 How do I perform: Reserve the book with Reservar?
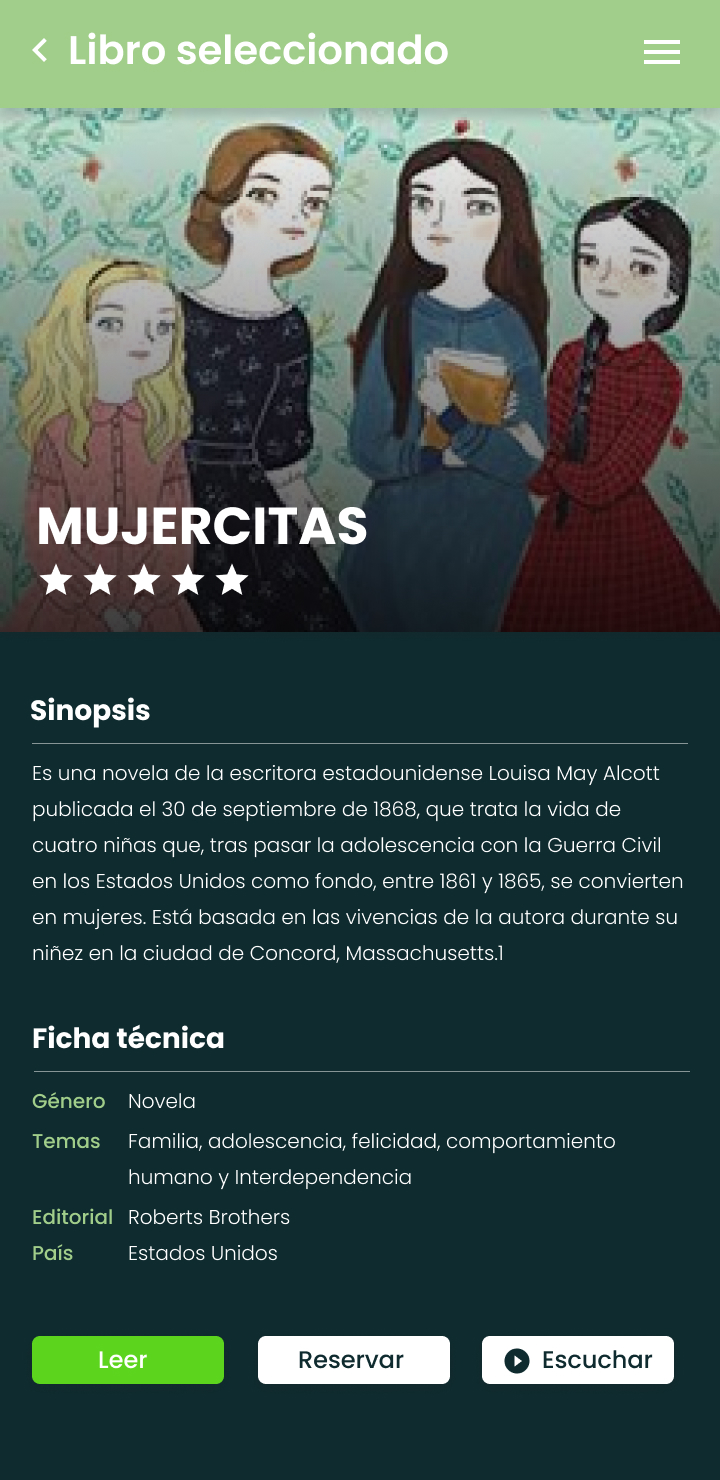[354, 1360]
